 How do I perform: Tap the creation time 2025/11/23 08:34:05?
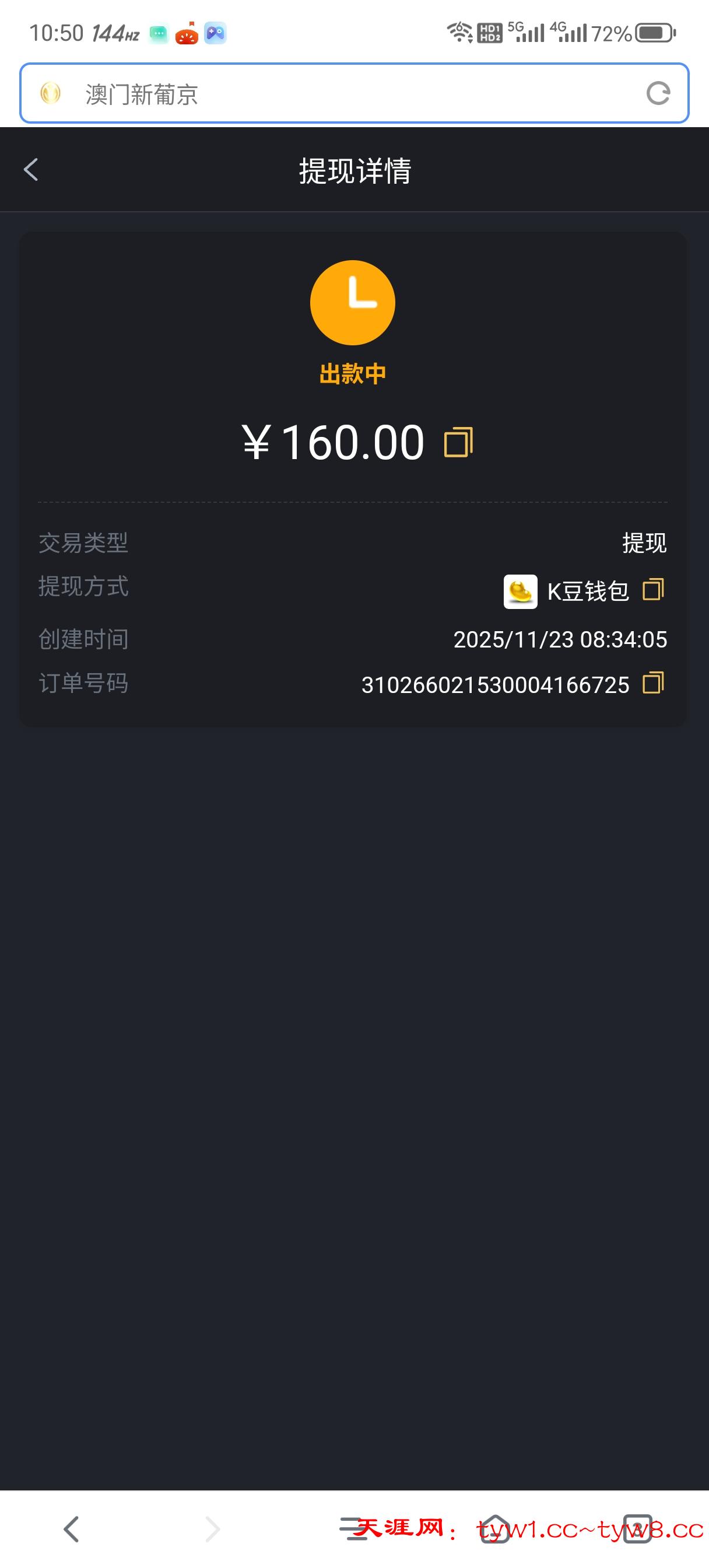(x=560, y=639)
